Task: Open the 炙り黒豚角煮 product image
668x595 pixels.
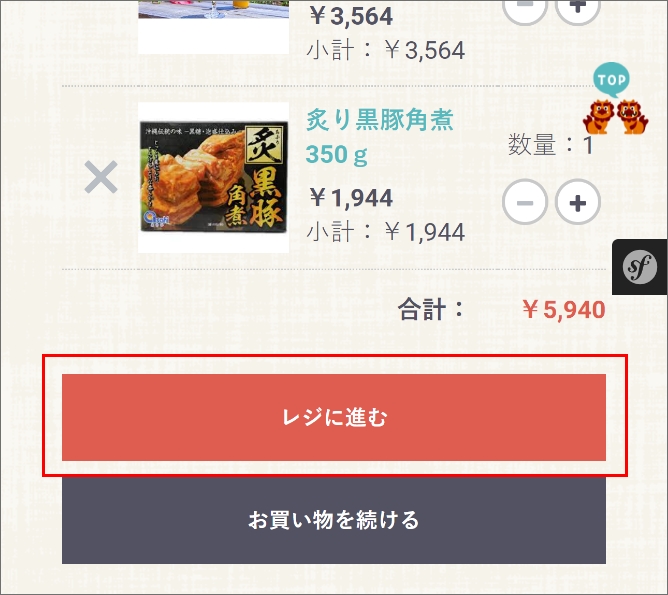Action: [213, 177]
